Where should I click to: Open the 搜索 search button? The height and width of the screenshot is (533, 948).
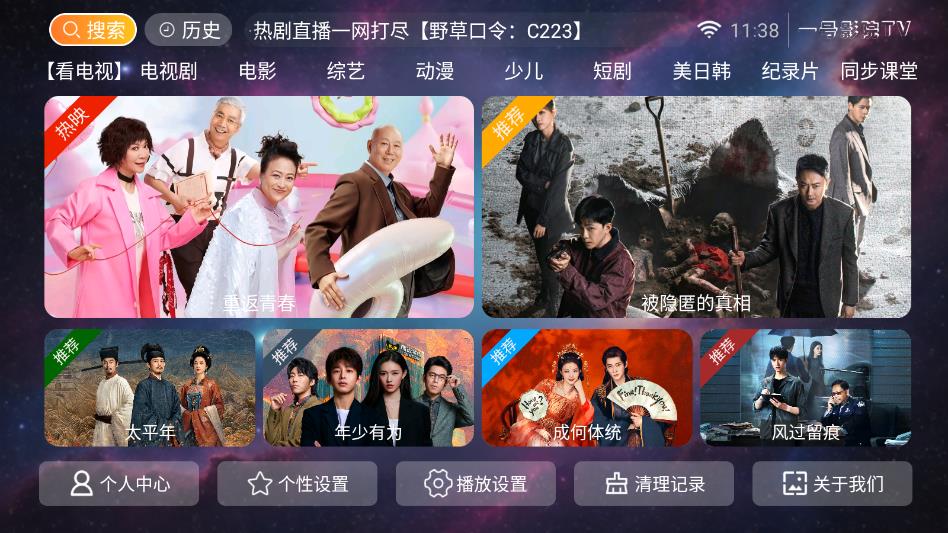(93, 30)
